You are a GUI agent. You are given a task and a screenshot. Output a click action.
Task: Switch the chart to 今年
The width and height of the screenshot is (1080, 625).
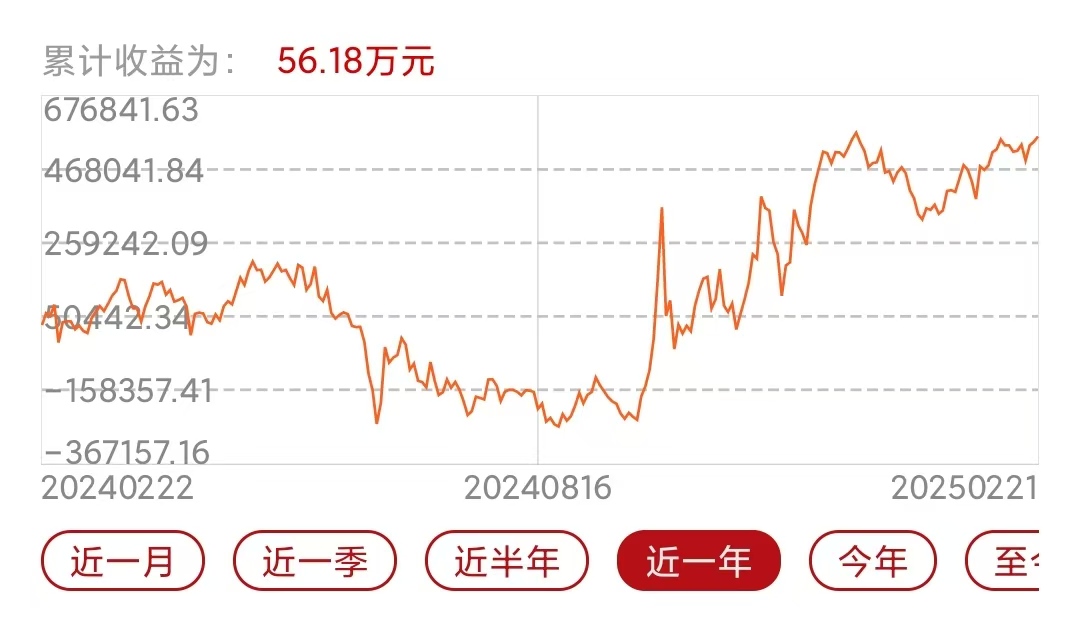873,561
